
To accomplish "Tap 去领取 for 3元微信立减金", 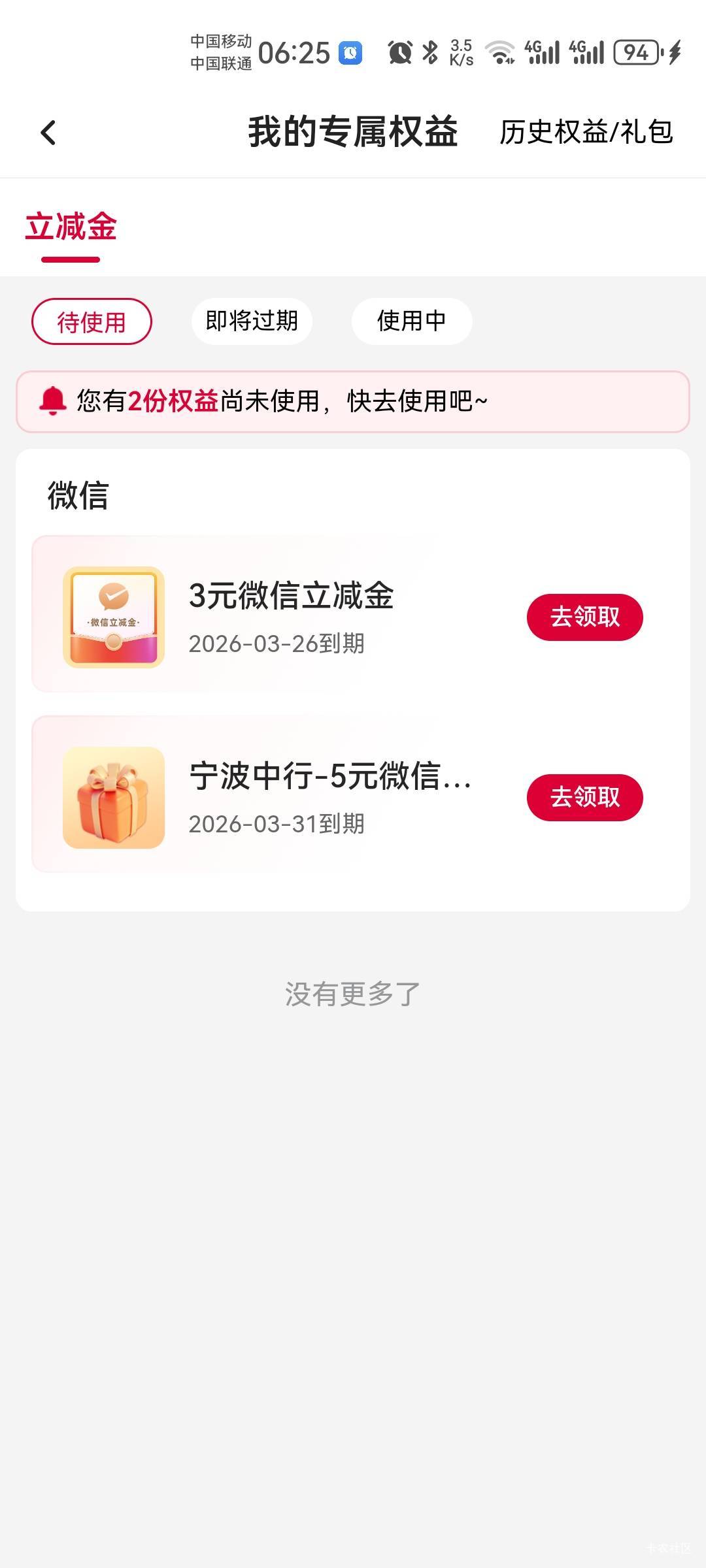I will 584,617.
